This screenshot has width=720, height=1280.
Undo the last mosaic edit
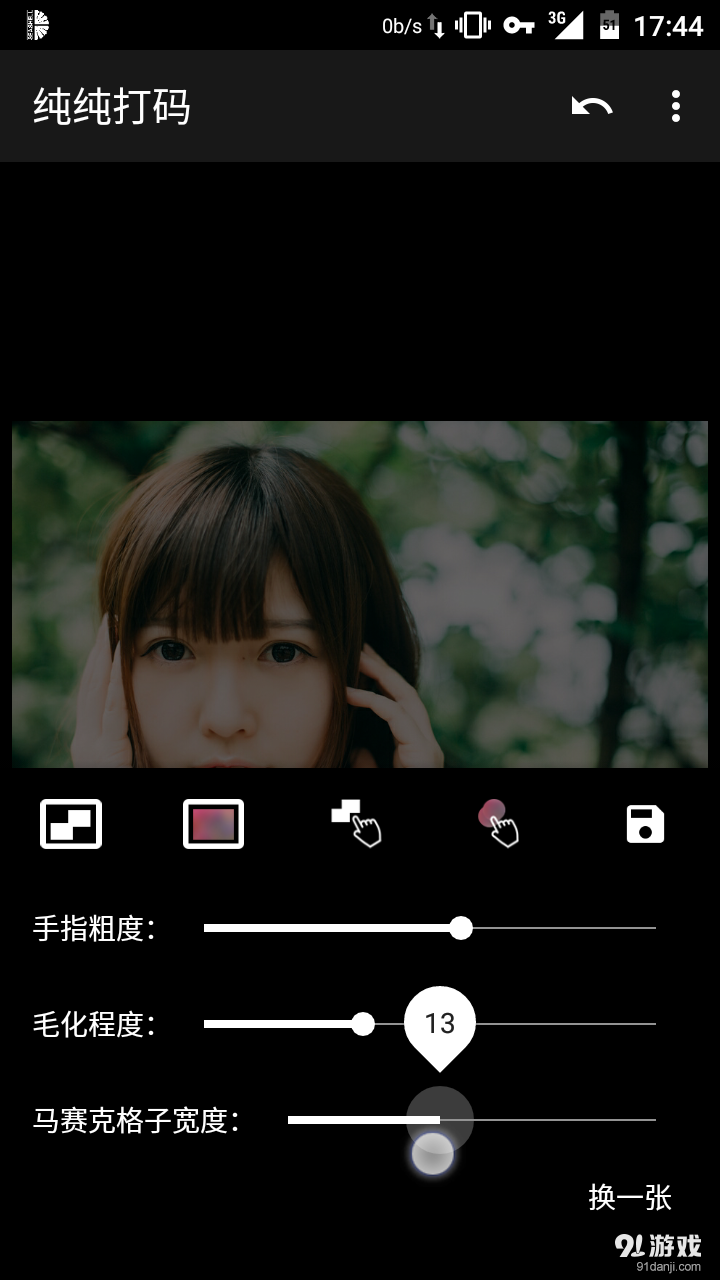593,106
